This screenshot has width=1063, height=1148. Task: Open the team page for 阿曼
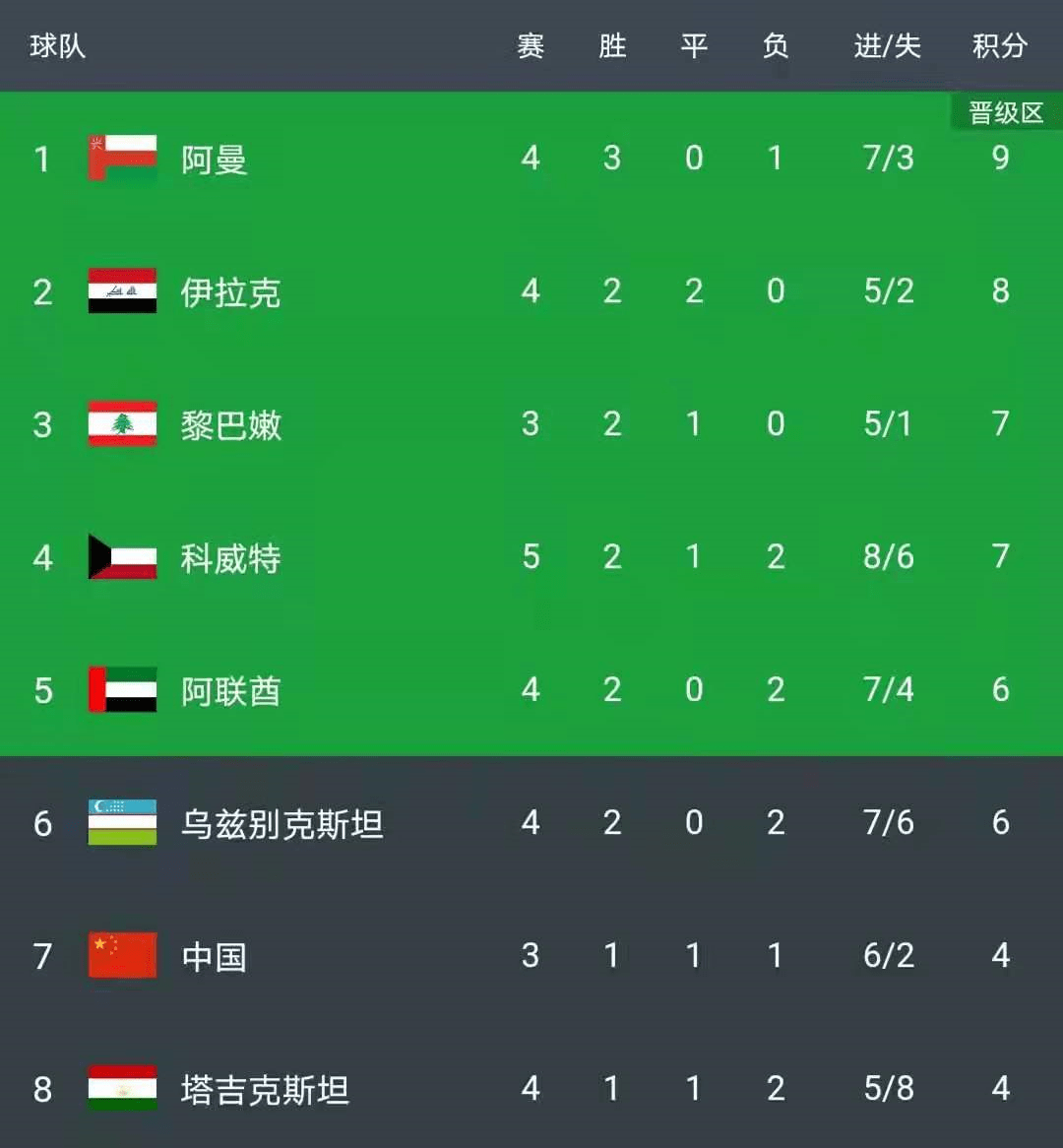214,159
